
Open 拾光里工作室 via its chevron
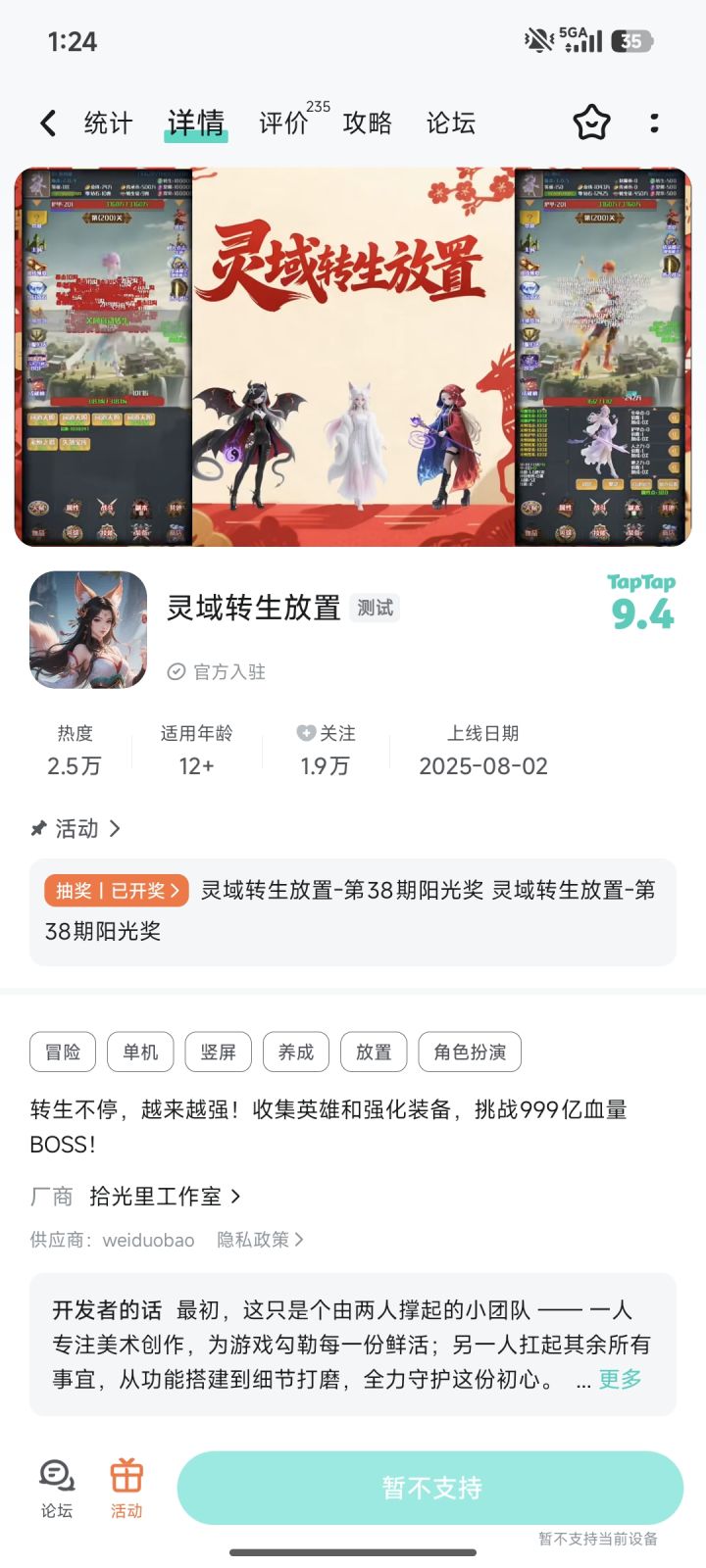(238, 1196)
